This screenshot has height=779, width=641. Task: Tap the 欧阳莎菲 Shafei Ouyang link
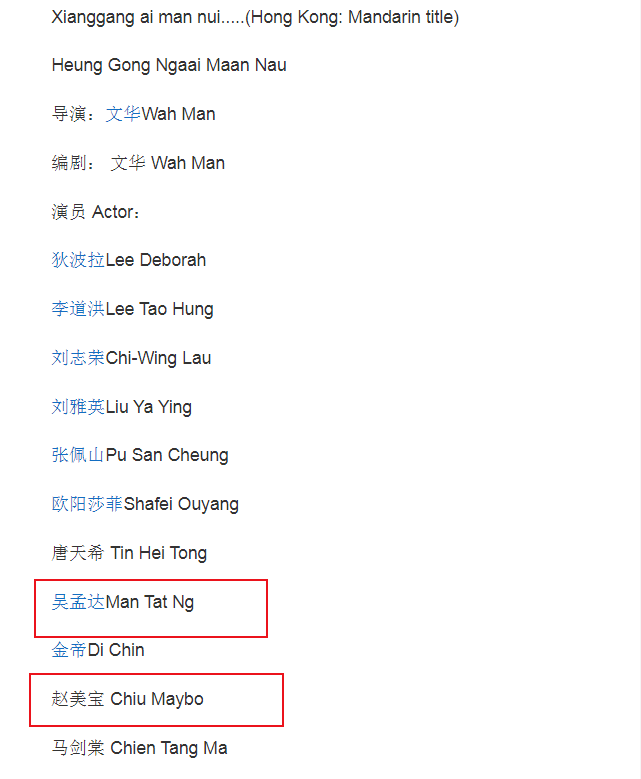87,504
